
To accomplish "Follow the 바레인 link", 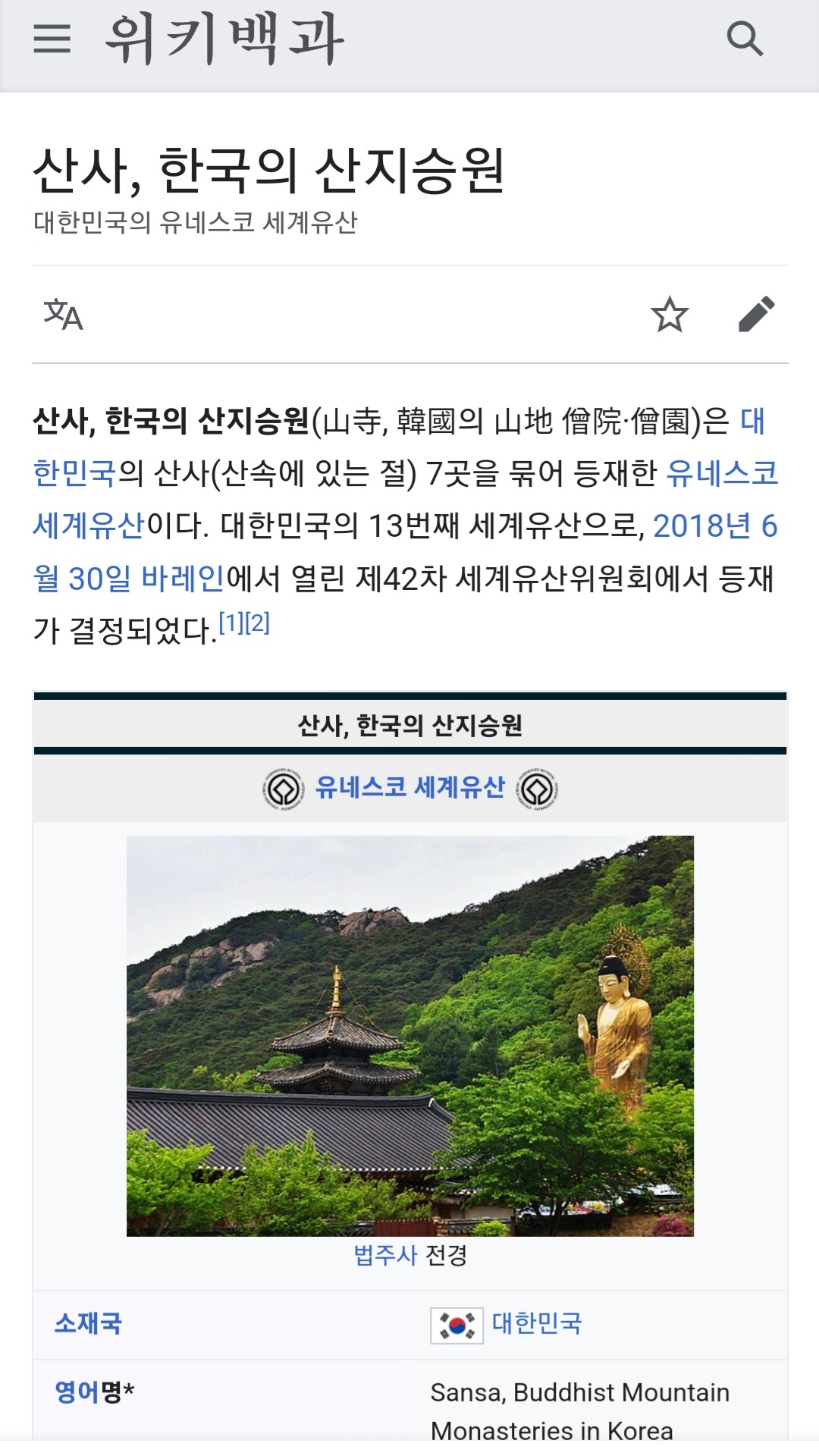I will tap(183, 579).
